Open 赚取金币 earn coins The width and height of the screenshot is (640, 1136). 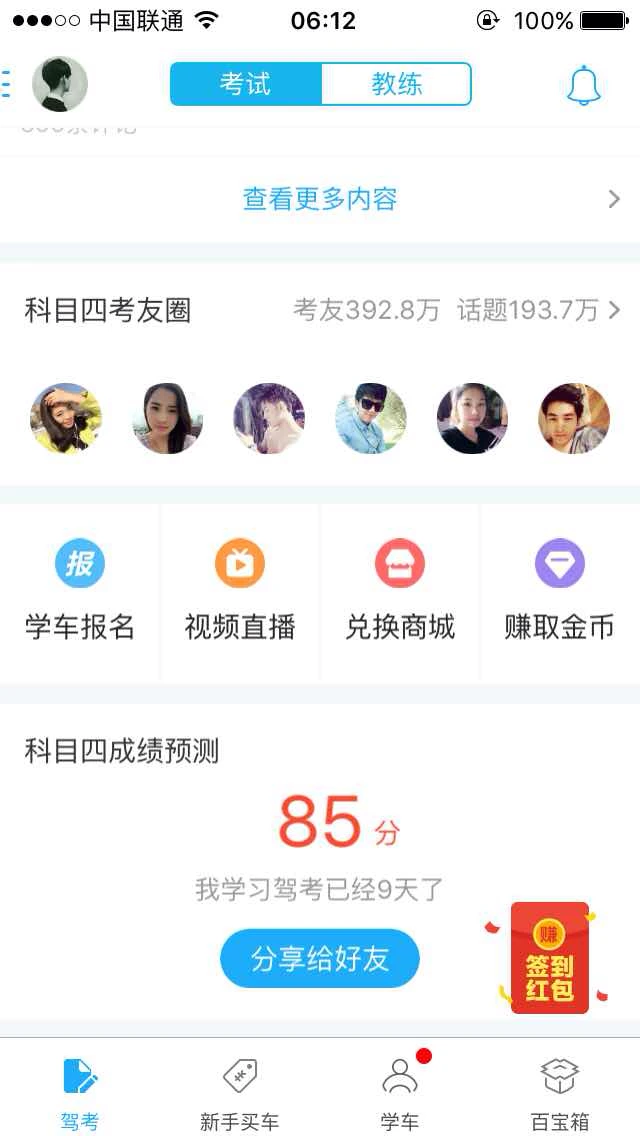pyautogui.click(x=560, y=592)
